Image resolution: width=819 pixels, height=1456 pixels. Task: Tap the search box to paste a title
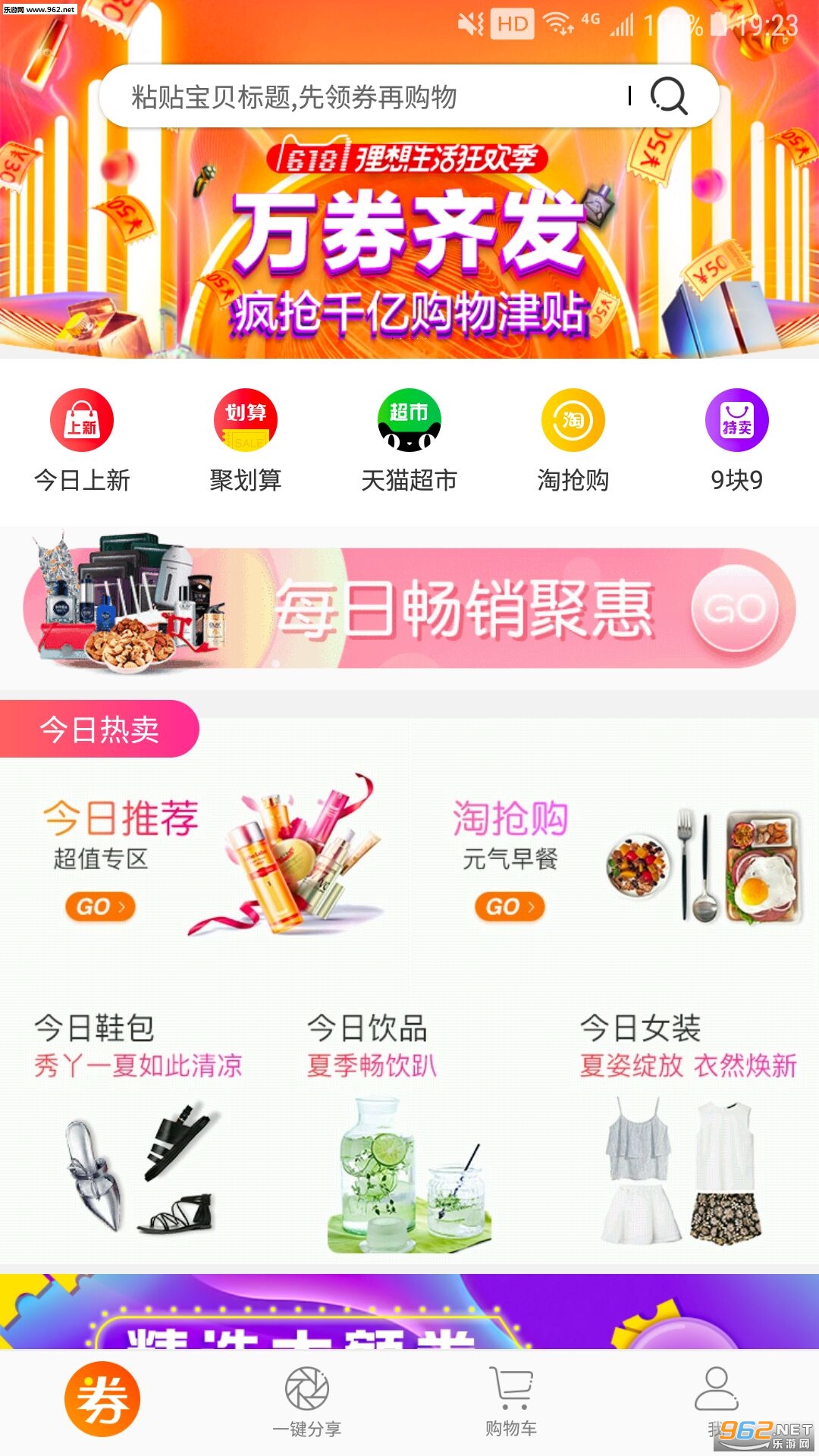tap(364, 96)
